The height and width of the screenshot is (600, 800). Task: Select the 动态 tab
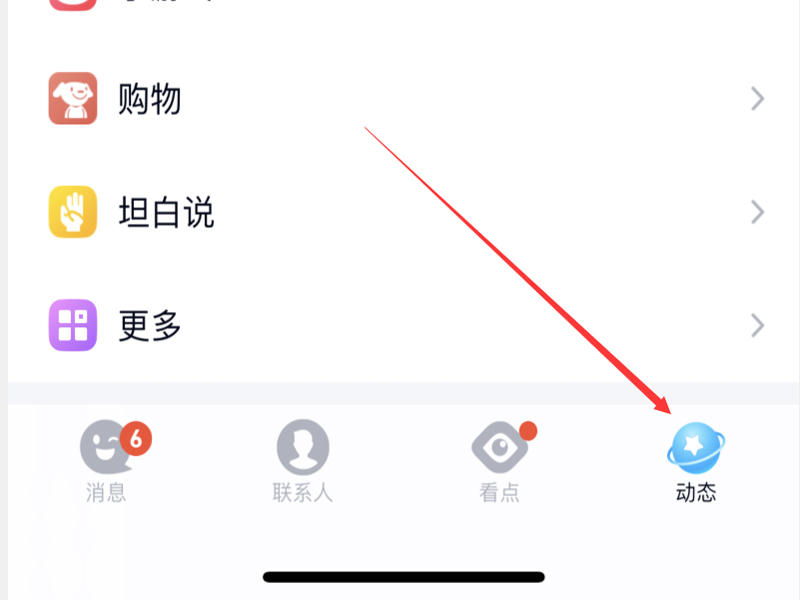click(x=695, y=460)
